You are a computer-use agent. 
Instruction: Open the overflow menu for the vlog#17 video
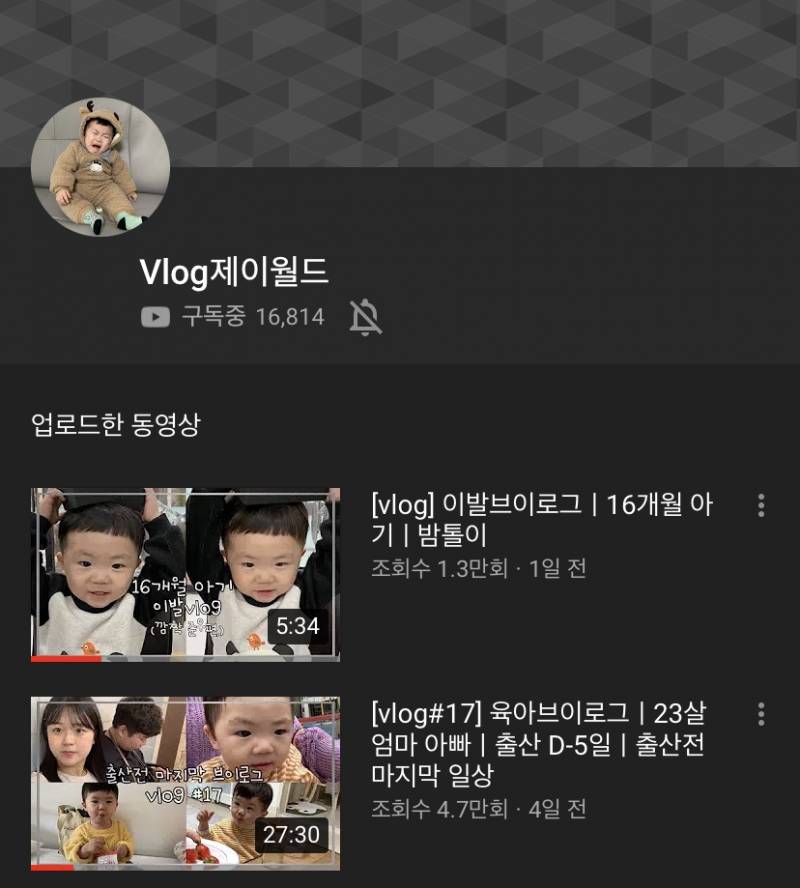click(761, 714)
